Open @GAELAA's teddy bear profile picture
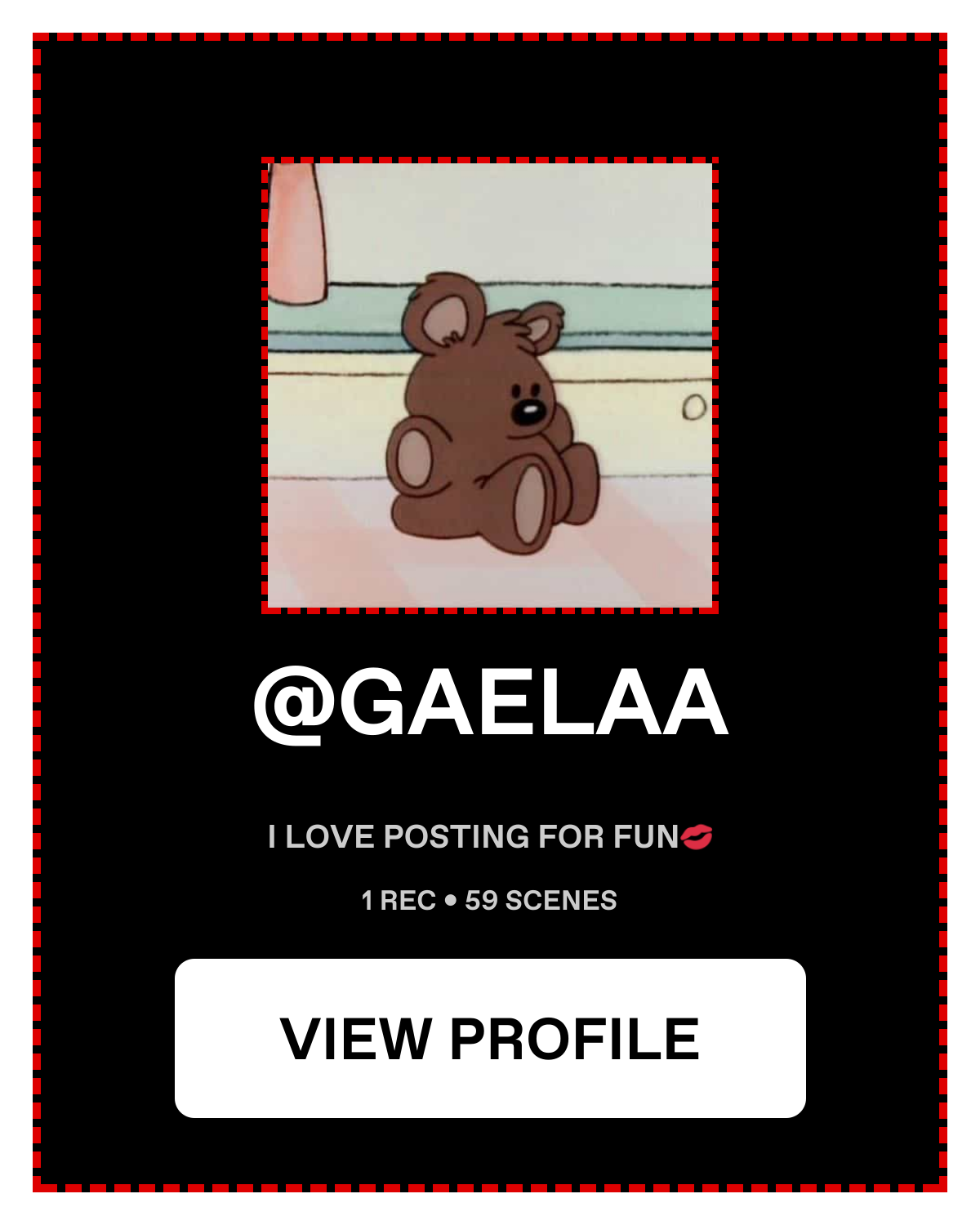 490,385
